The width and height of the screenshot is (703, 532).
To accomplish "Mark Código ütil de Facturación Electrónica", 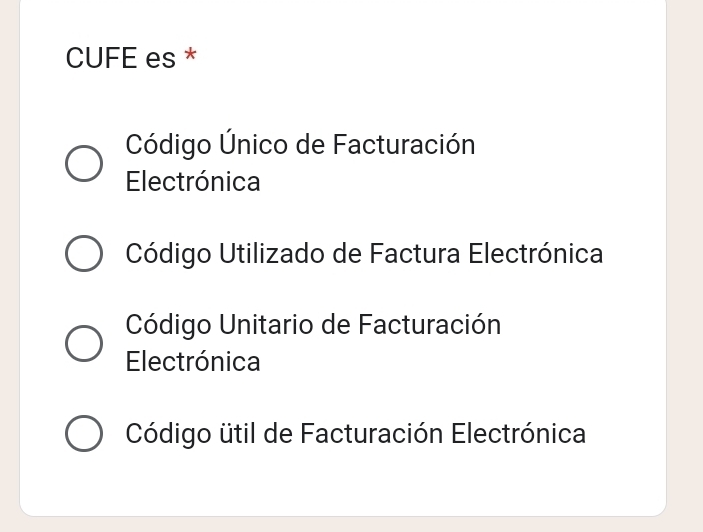I will click(x=84, y=433).
